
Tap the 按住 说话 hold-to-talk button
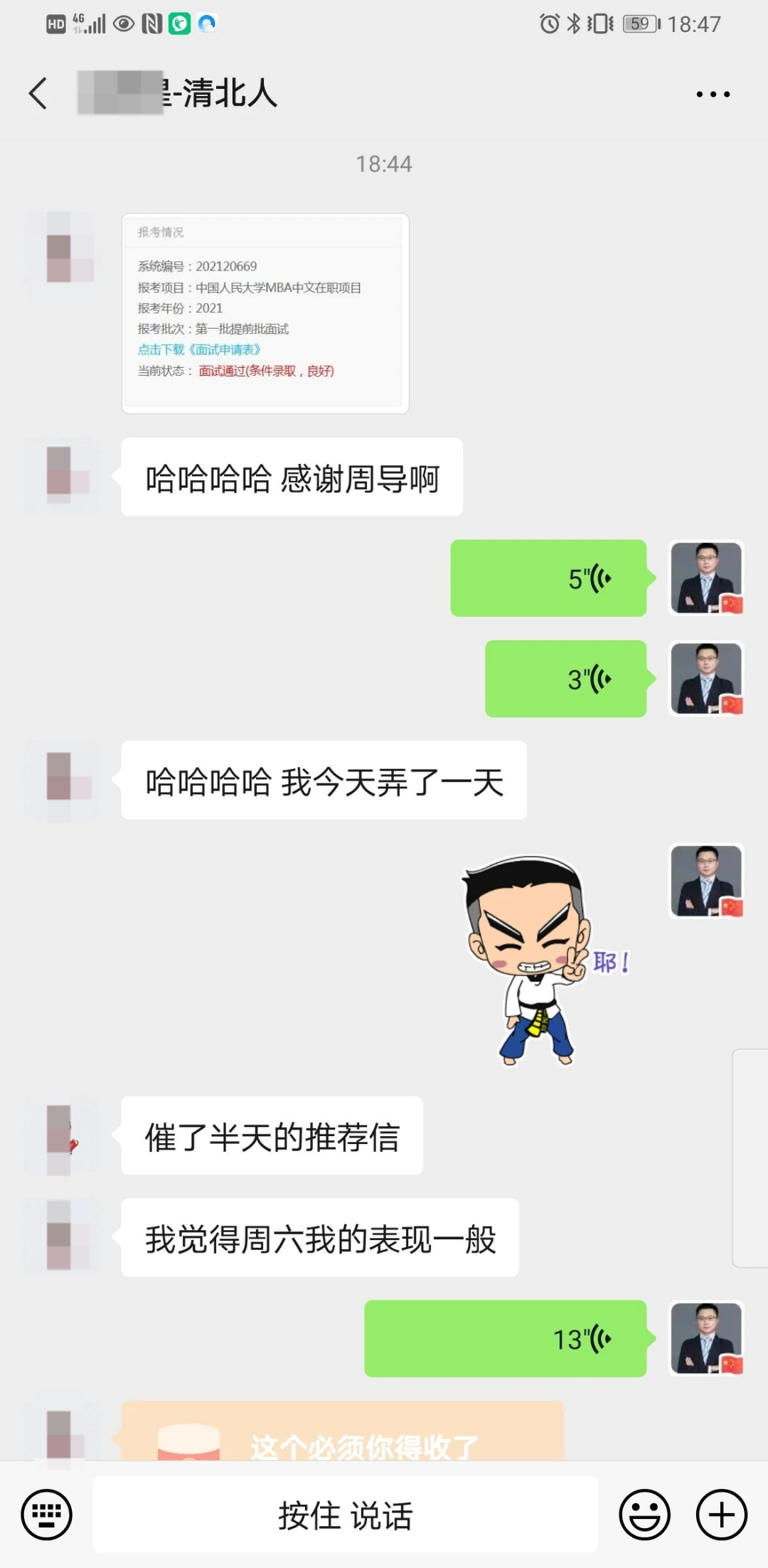[x=345, y=1515]
